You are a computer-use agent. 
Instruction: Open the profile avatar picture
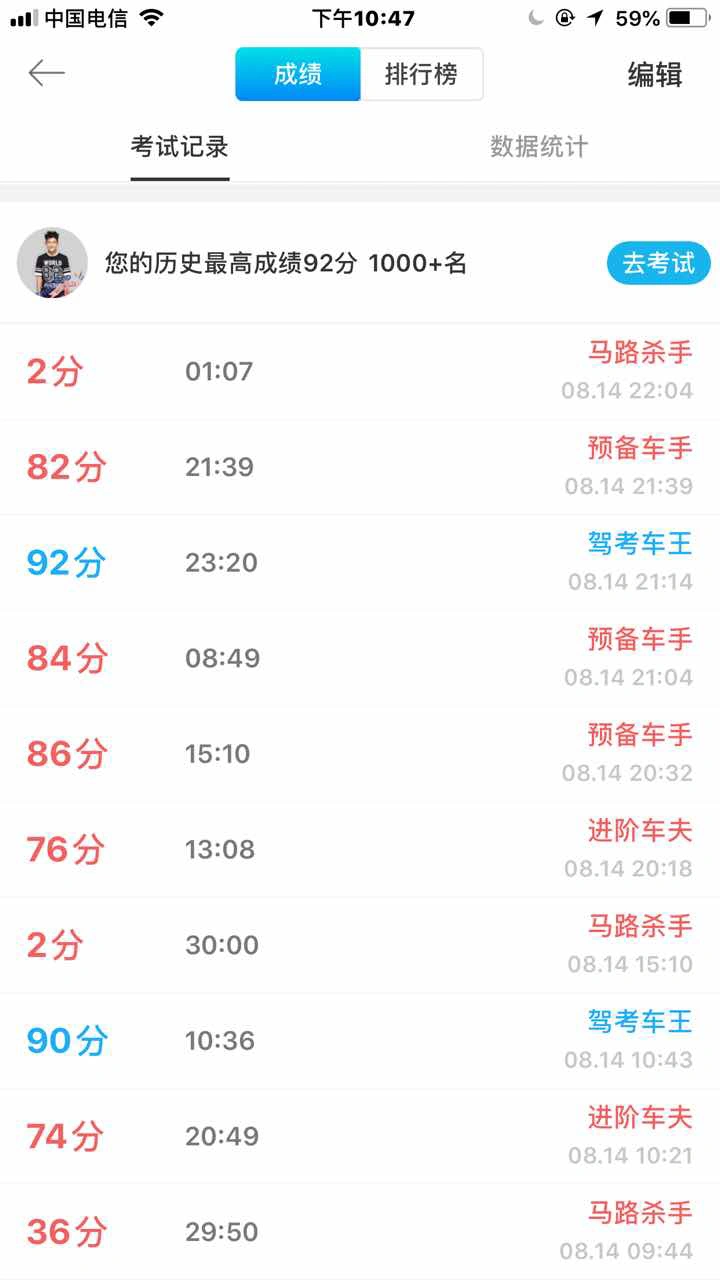point(52,263)
